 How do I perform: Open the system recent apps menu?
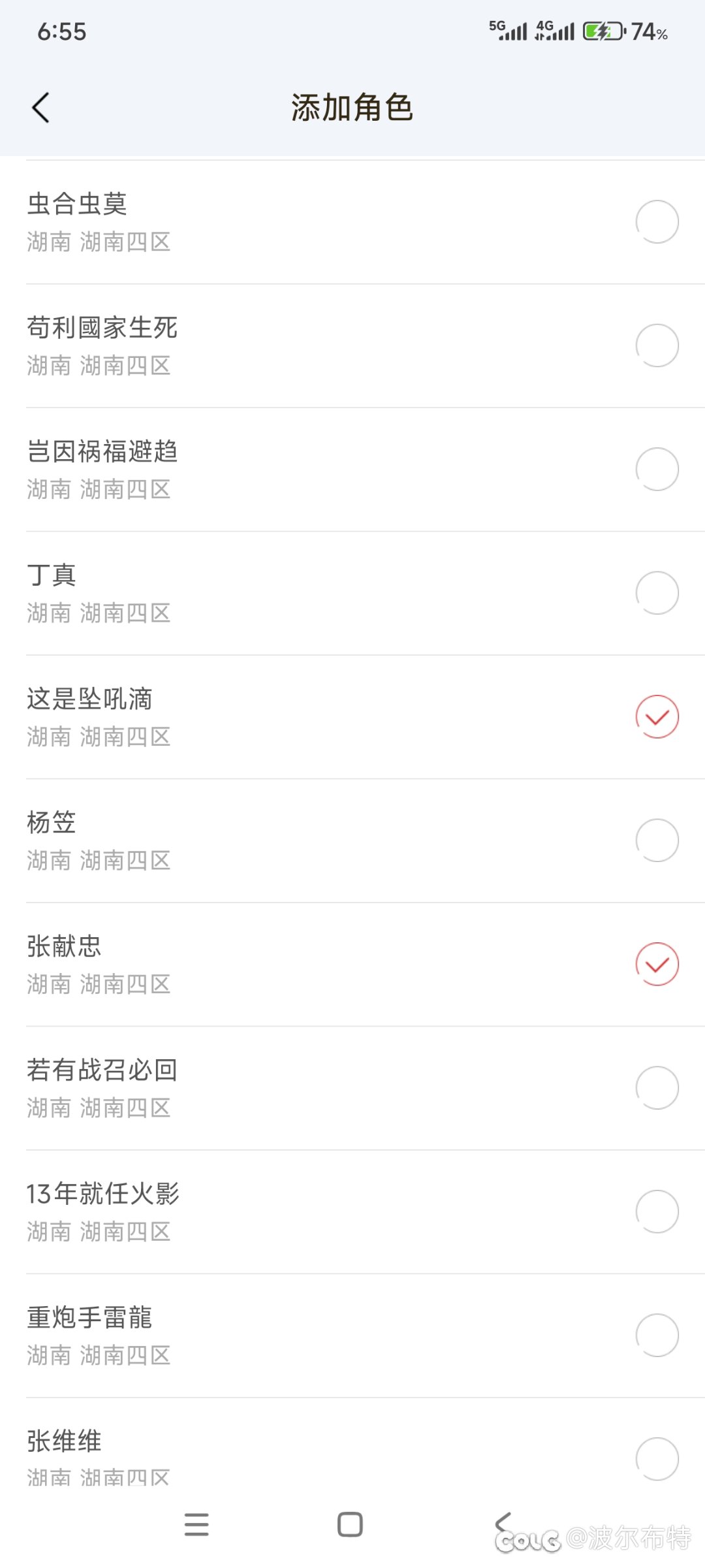196,1524
